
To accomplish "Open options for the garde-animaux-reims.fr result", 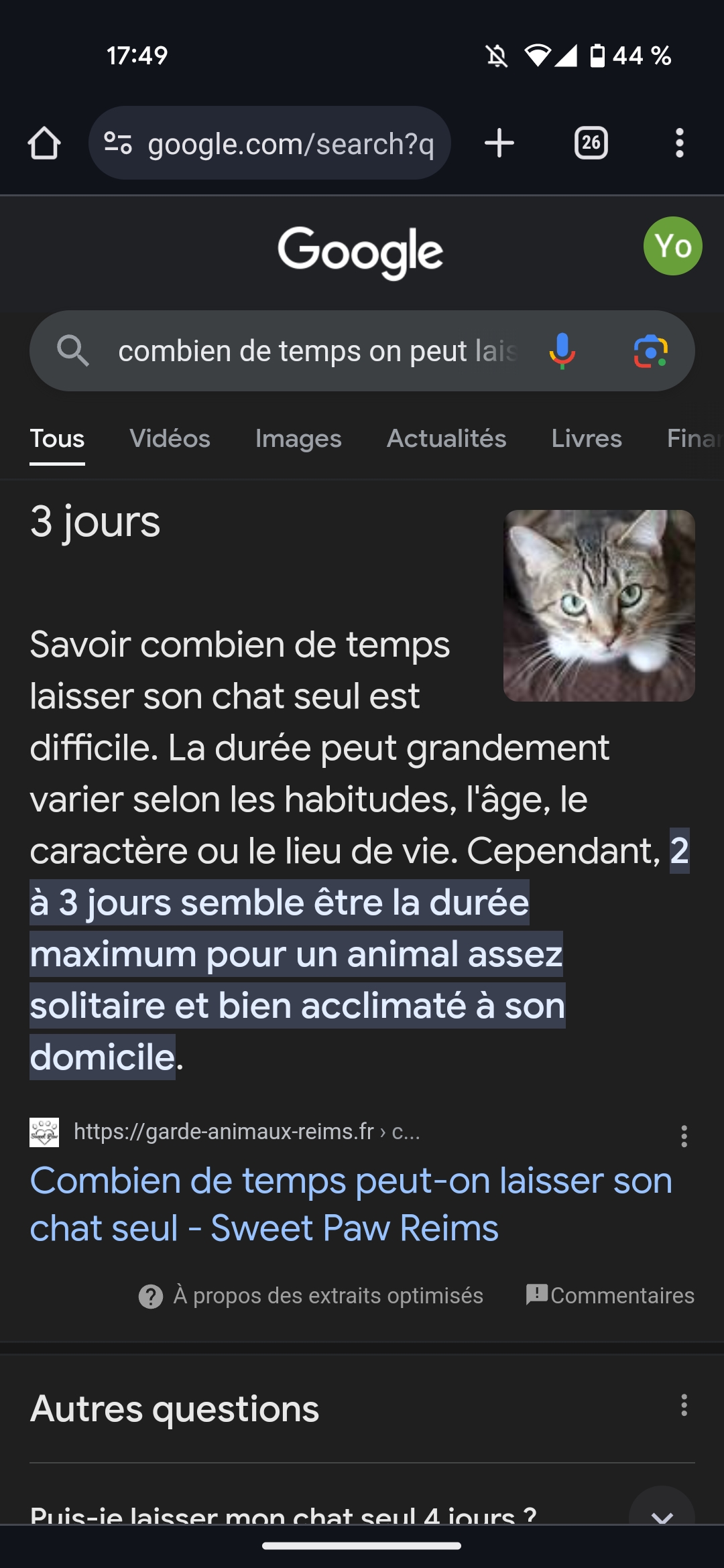I will click(x=684, y=1136).
